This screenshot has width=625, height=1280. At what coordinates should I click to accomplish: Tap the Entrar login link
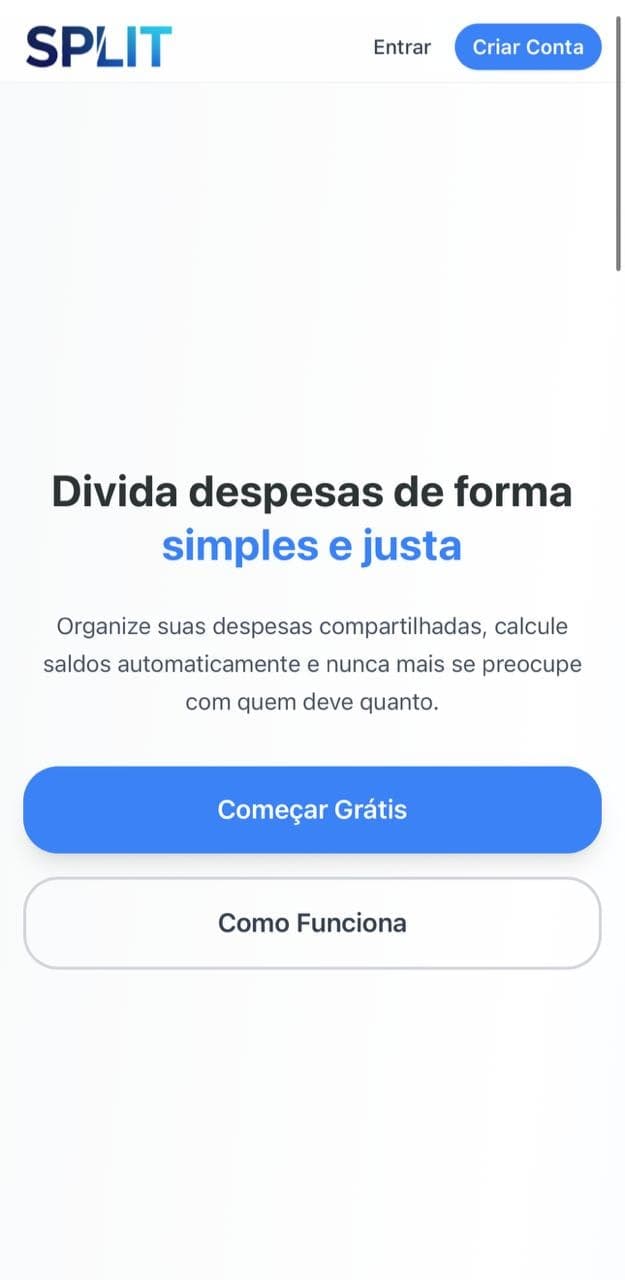pyautogui.click(x=402, y=47)
